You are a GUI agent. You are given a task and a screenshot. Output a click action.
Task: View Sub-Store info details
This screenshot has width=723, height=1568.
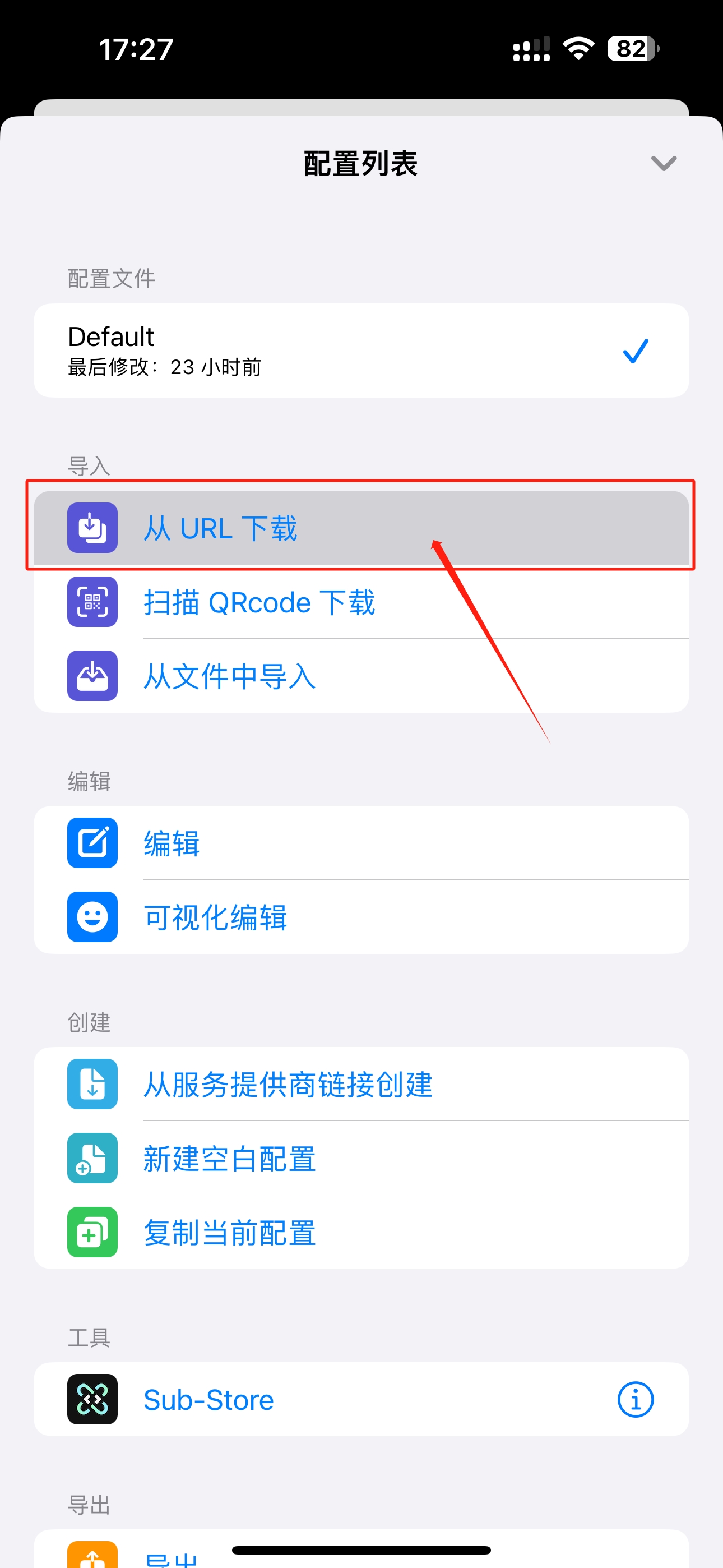pyautogui.click(x=636, y=1399)
